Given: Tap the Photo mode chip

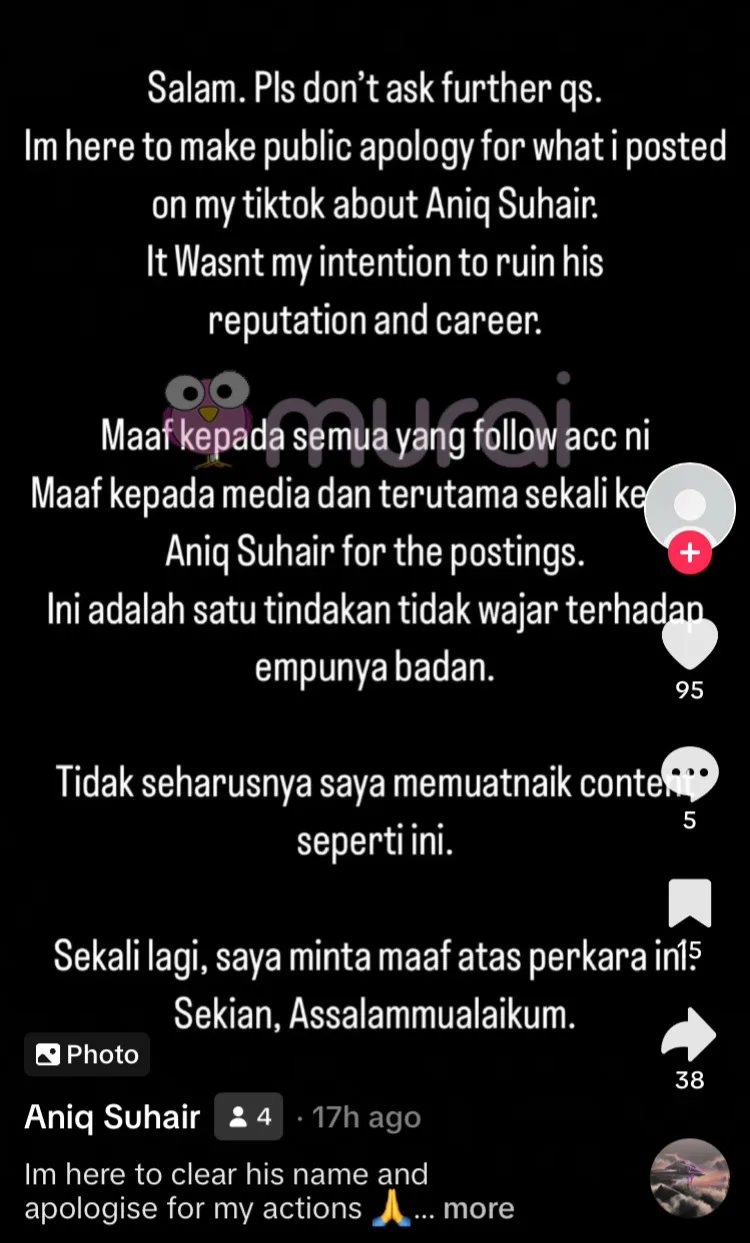Looking at the screenshot, I should [x=87, y=1054].
